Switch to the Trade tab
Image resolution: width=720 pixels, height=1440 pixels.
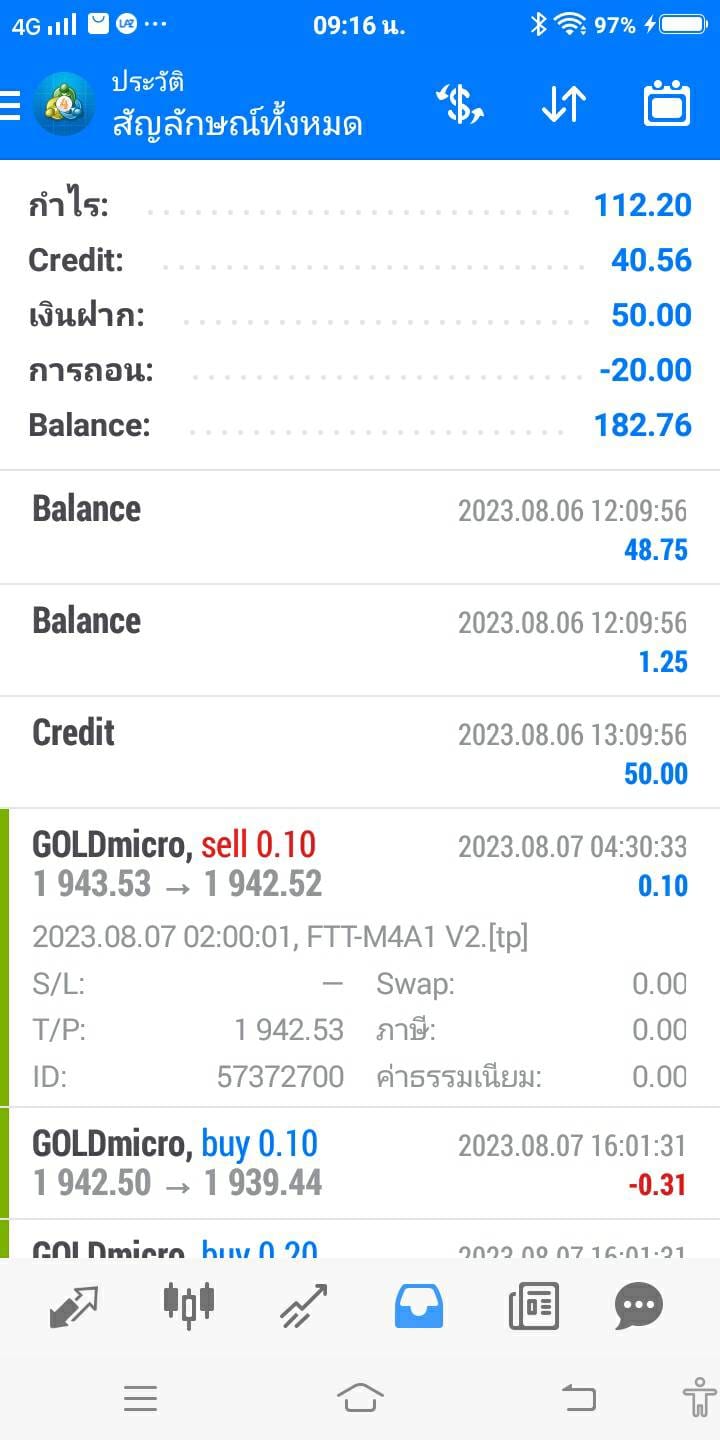coord(303,1306)
